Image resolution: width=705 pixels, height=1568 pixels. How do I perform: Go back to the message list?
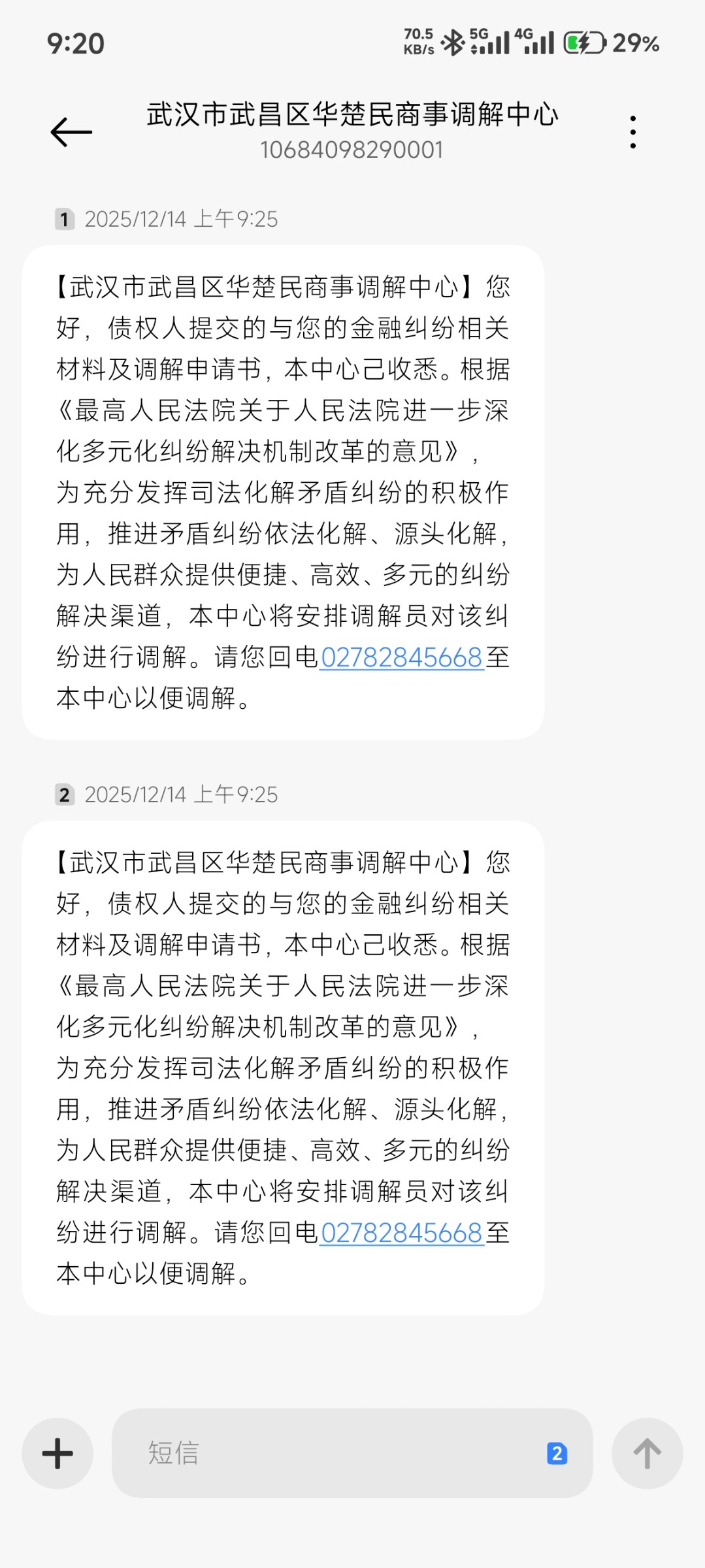coord(71,133)
